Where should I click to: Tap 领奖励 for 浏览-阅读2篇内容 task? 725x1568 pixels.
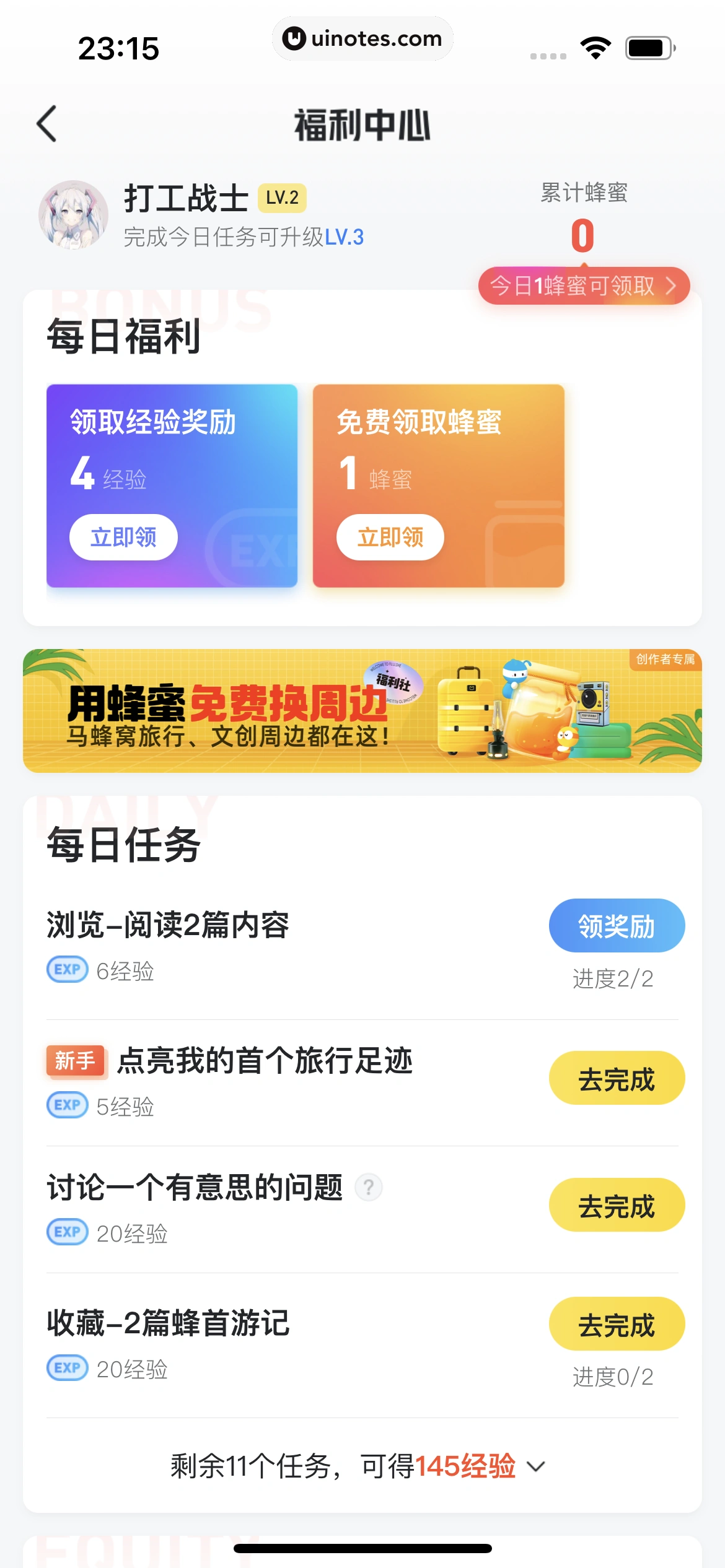tap(616, 926)
